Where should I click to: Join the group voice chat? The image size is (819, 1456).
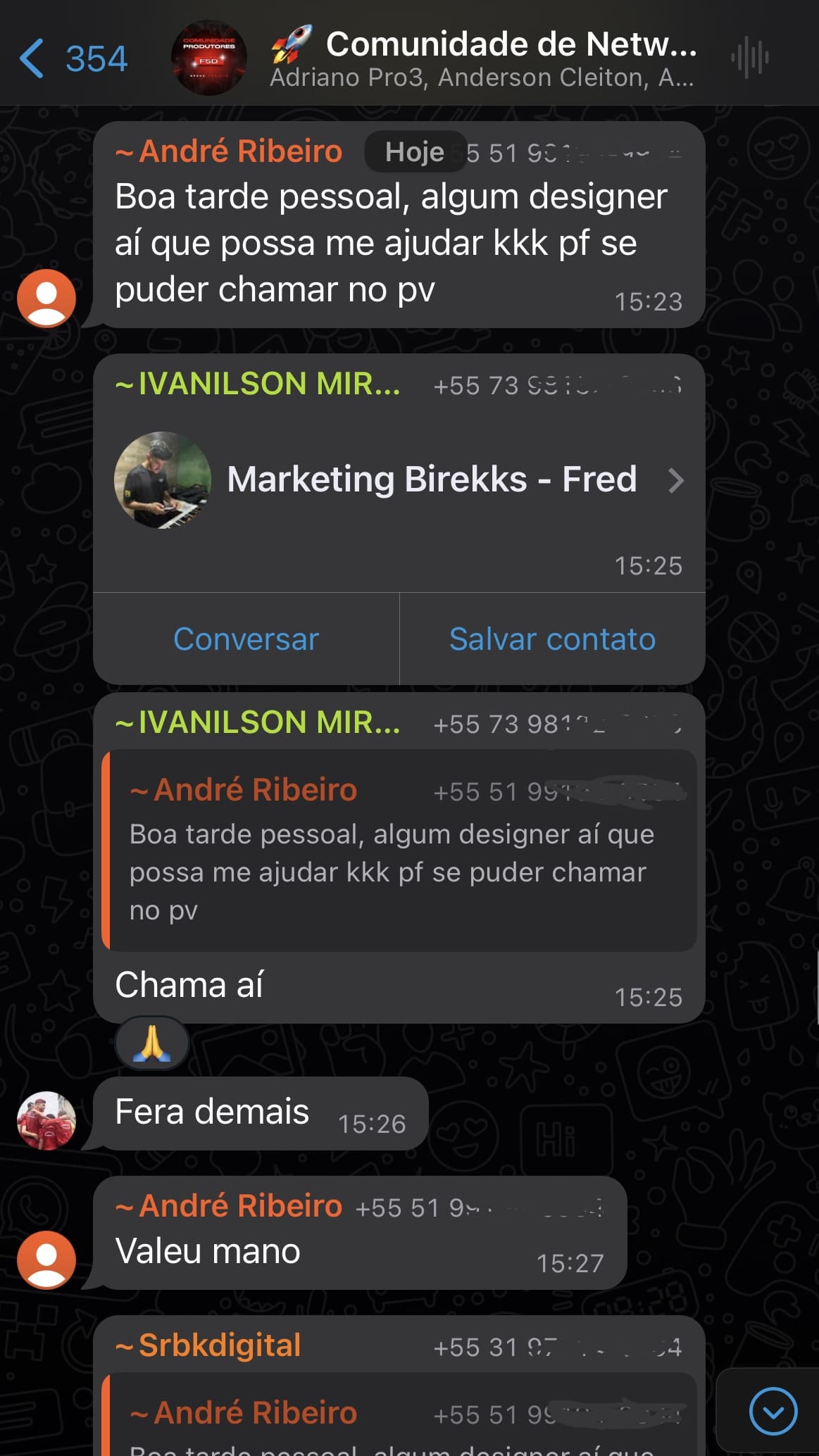pyautogui.click(x=750, y=58)
